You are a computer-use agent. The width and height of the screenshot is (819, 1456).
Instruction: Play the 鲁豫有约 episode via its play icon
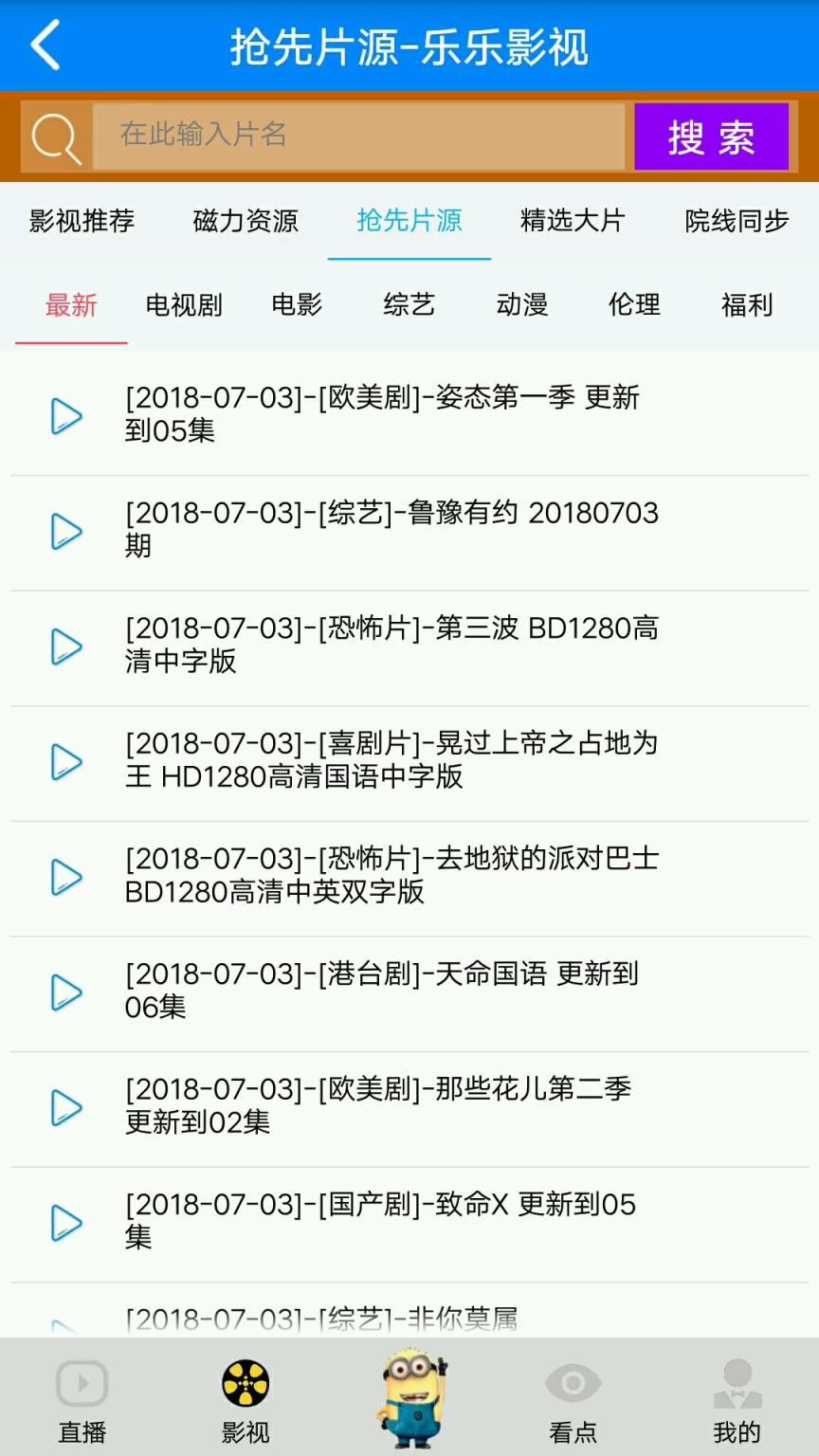(65, 532)
